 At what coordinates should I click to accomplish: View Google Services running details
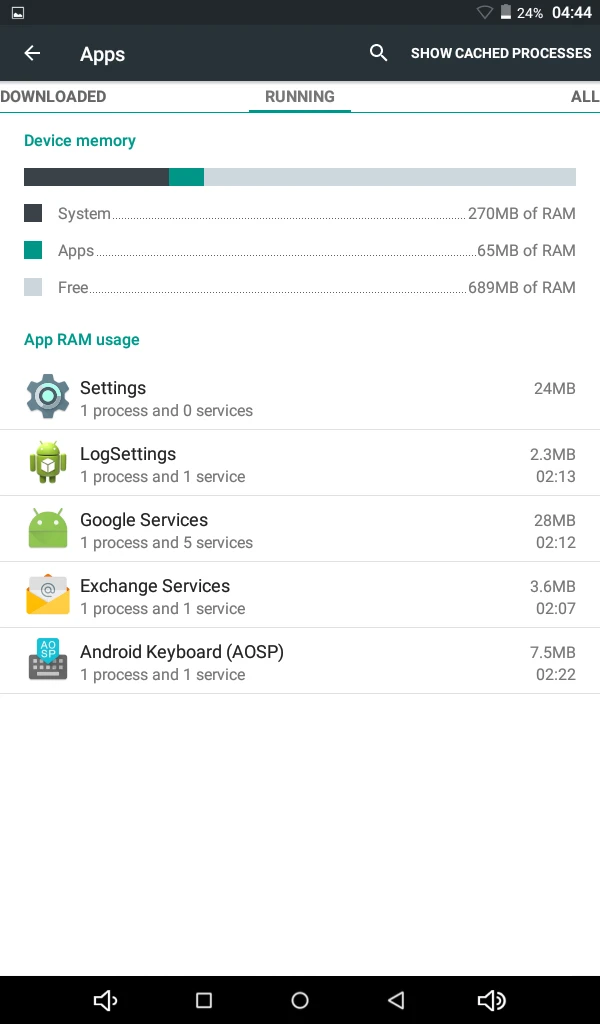pos(300,529)
